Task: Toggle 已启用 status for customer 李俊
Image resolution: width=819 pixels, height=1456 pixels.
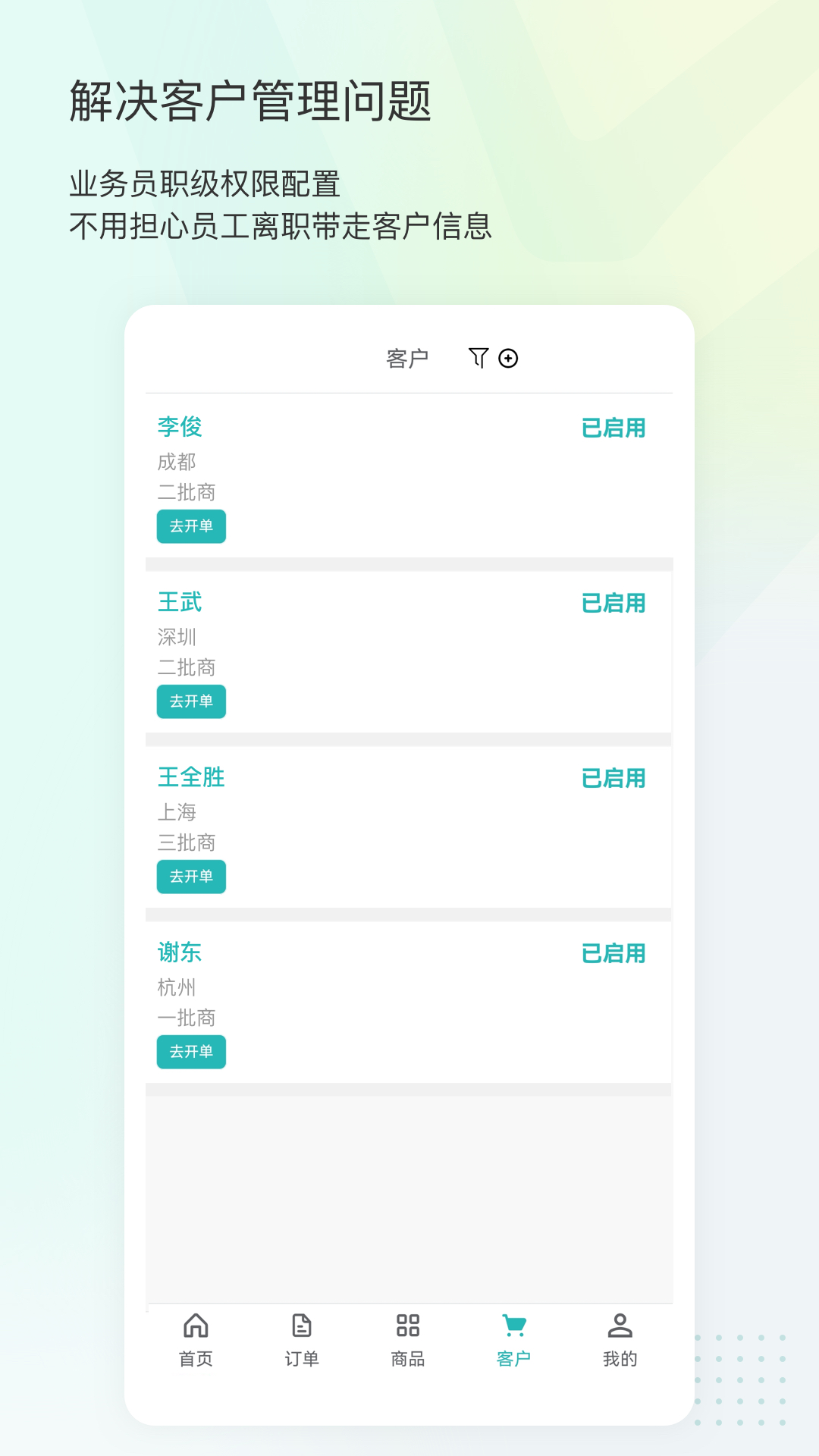Action: click(x=615, y=428)
